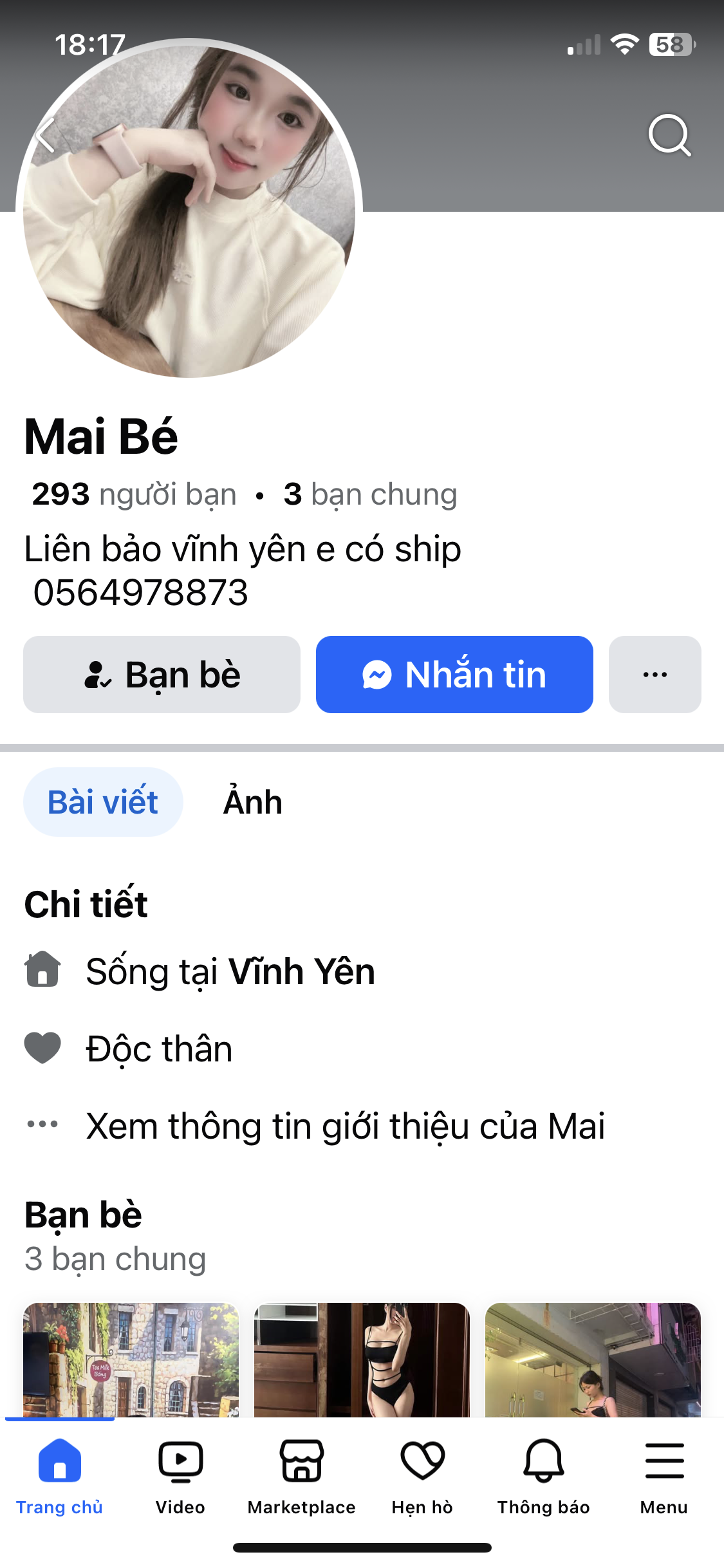Image resolution: width=724 pixels, height=1568 pixels.
Task: Tap the Bạn bè friends button
Action: [x=162, y=675]
